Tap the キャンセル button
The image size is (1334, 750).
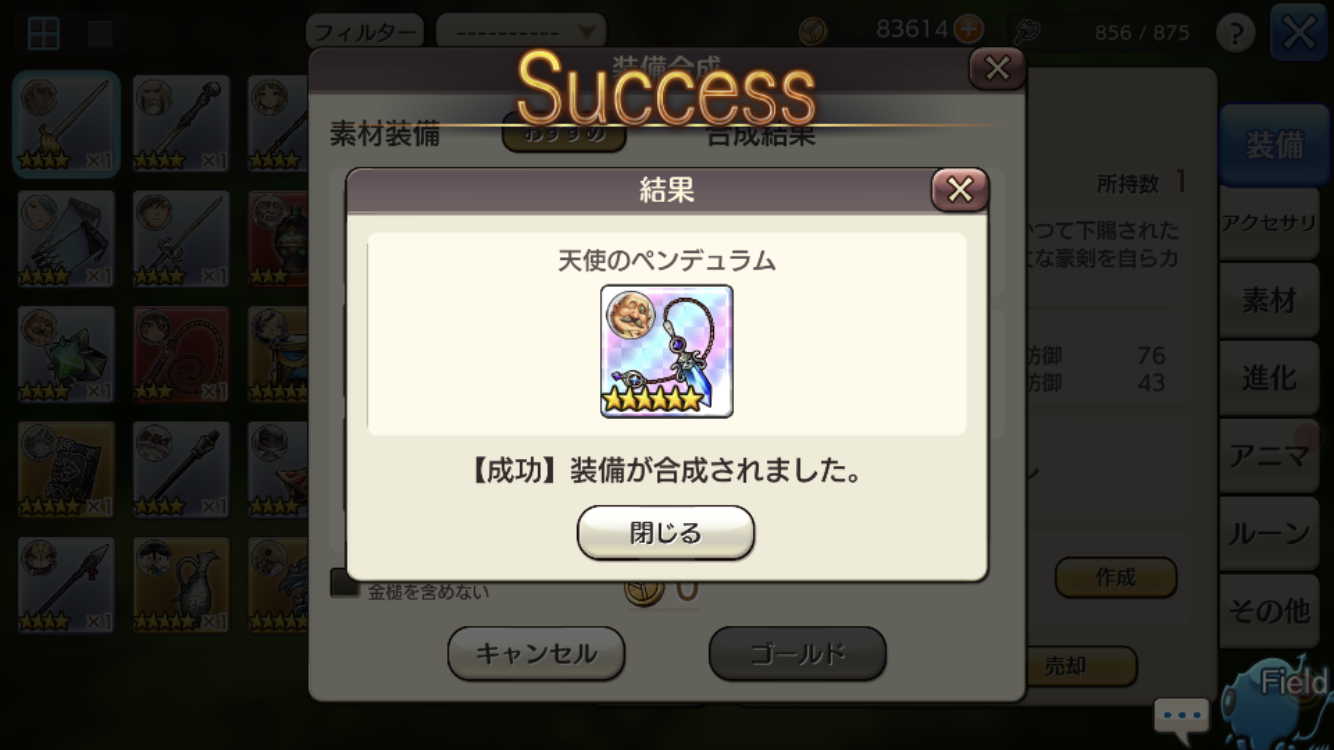tap(535, 654)
